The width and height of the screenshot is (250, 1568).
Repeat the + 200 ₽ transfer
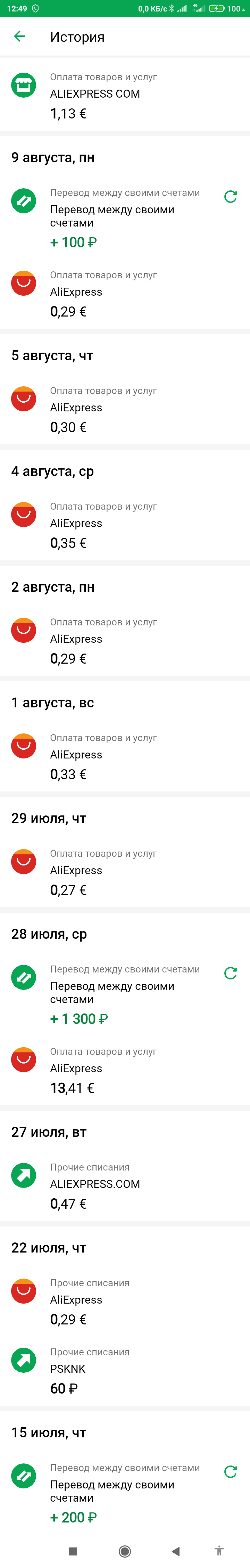click(x=231, y=1472)
